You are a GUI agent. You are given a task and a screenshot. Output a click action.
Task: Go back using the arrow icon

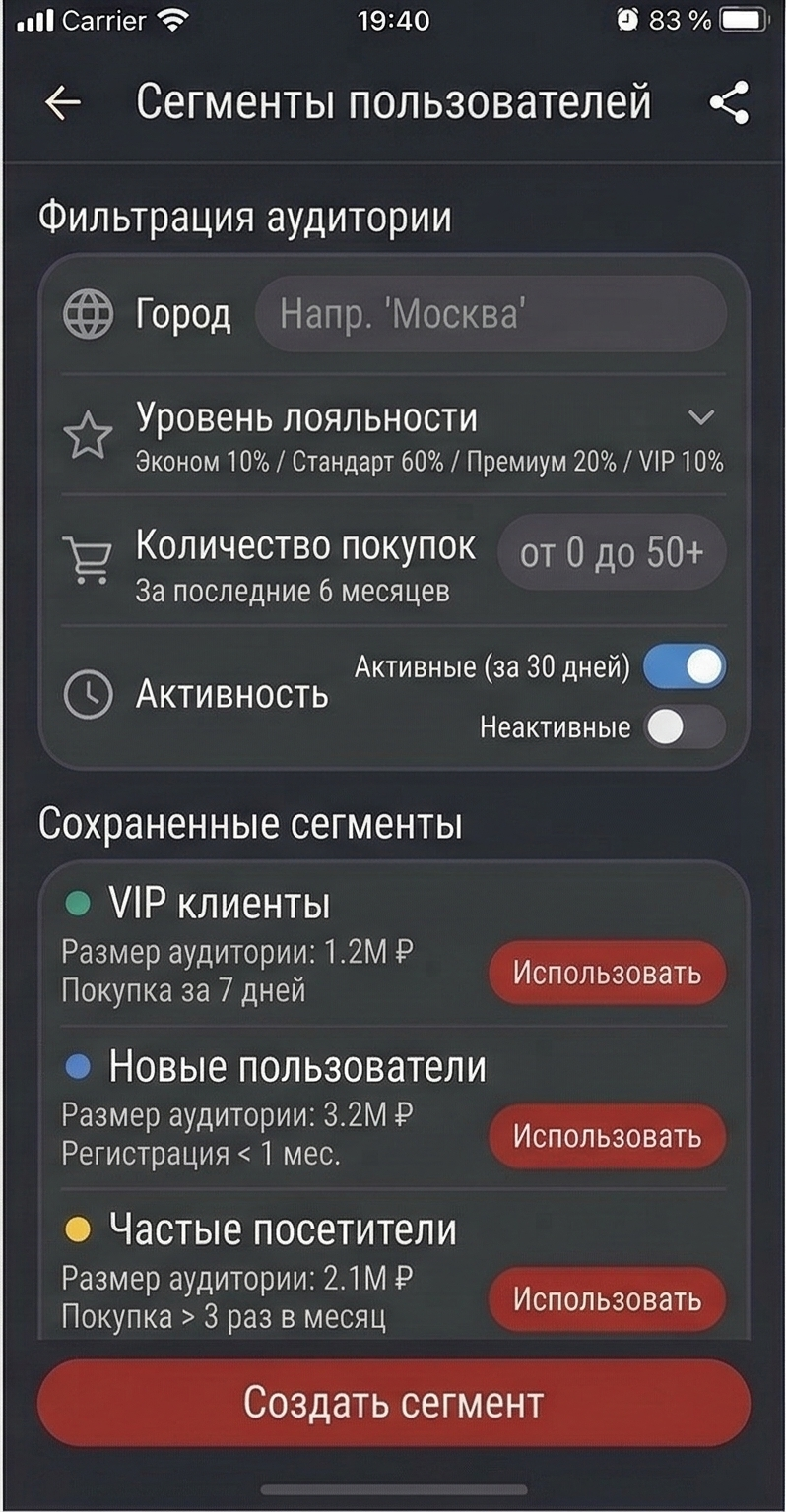tap(62, 102)
